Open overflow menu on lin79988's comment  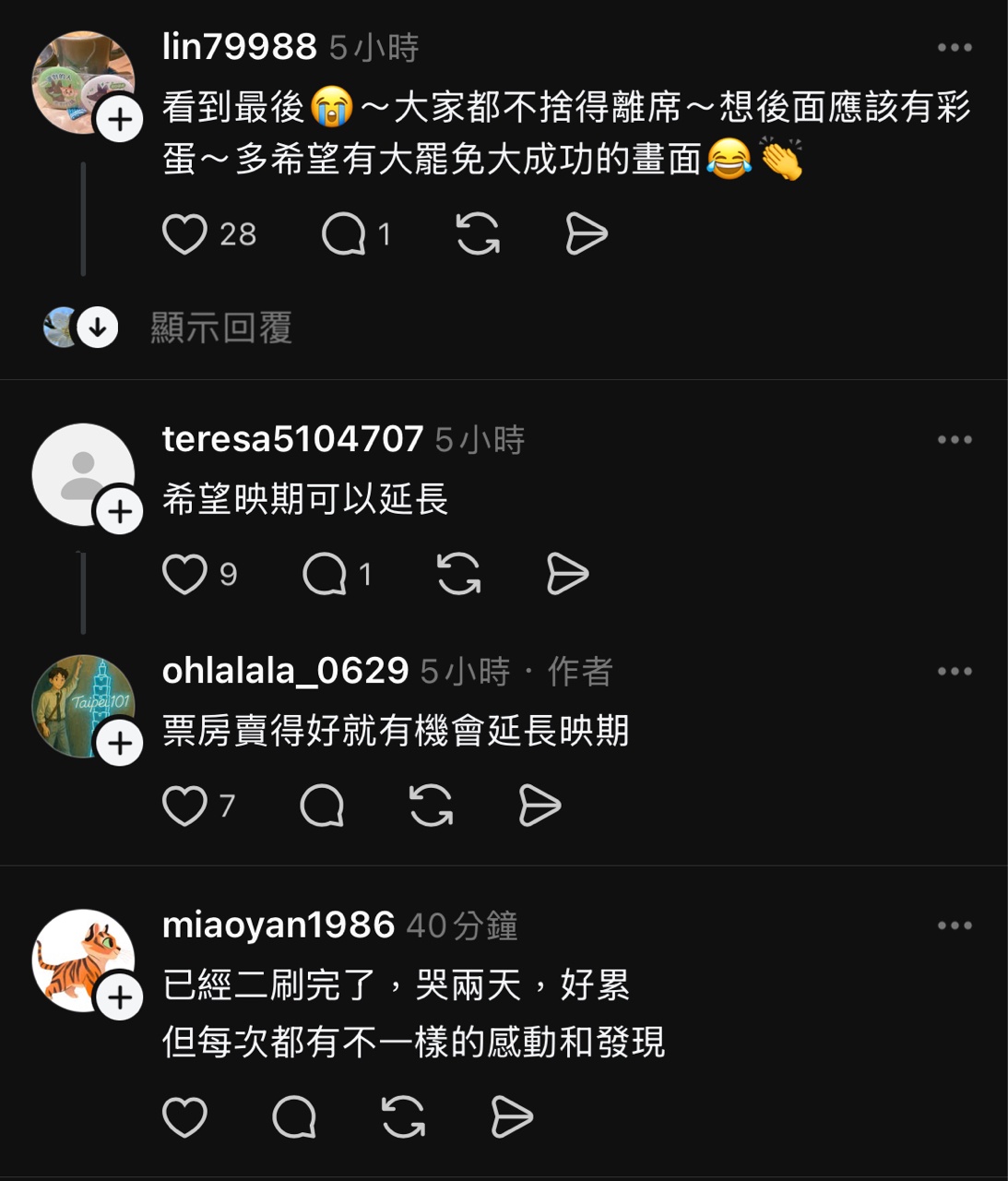click(955, 47)
